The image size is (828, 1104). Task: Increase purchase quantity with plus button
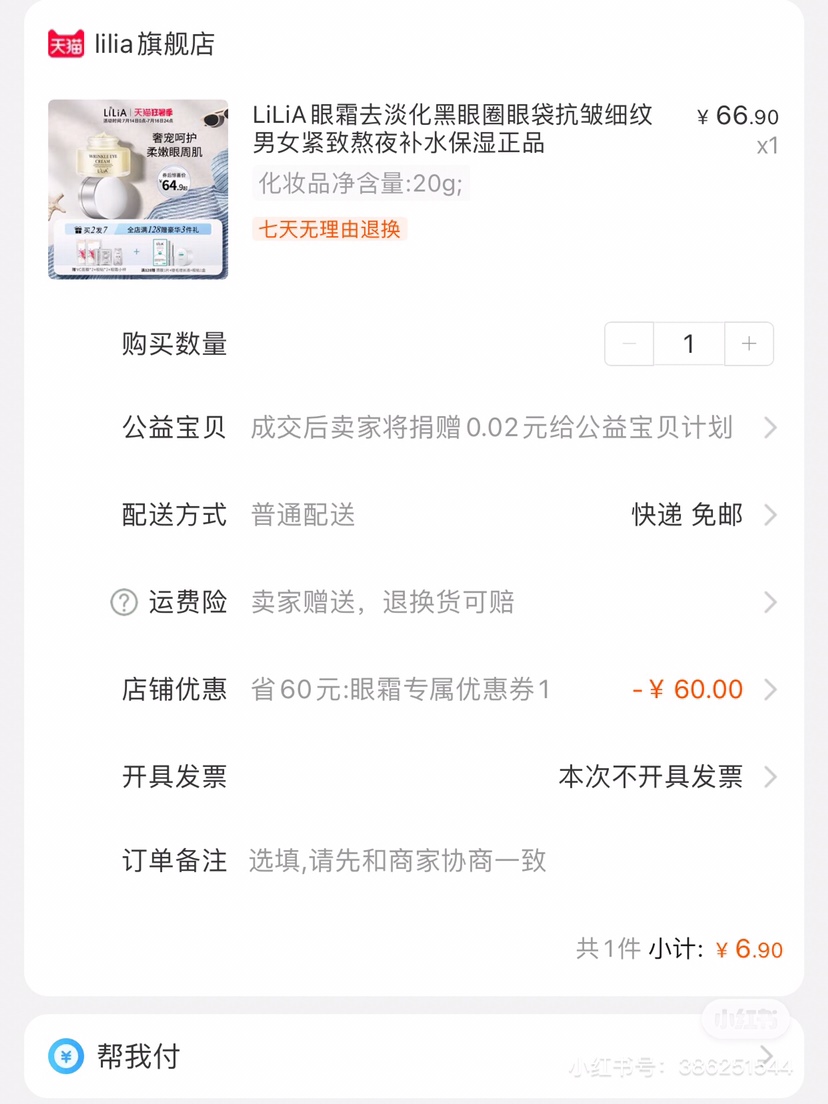tap(749, 344)
